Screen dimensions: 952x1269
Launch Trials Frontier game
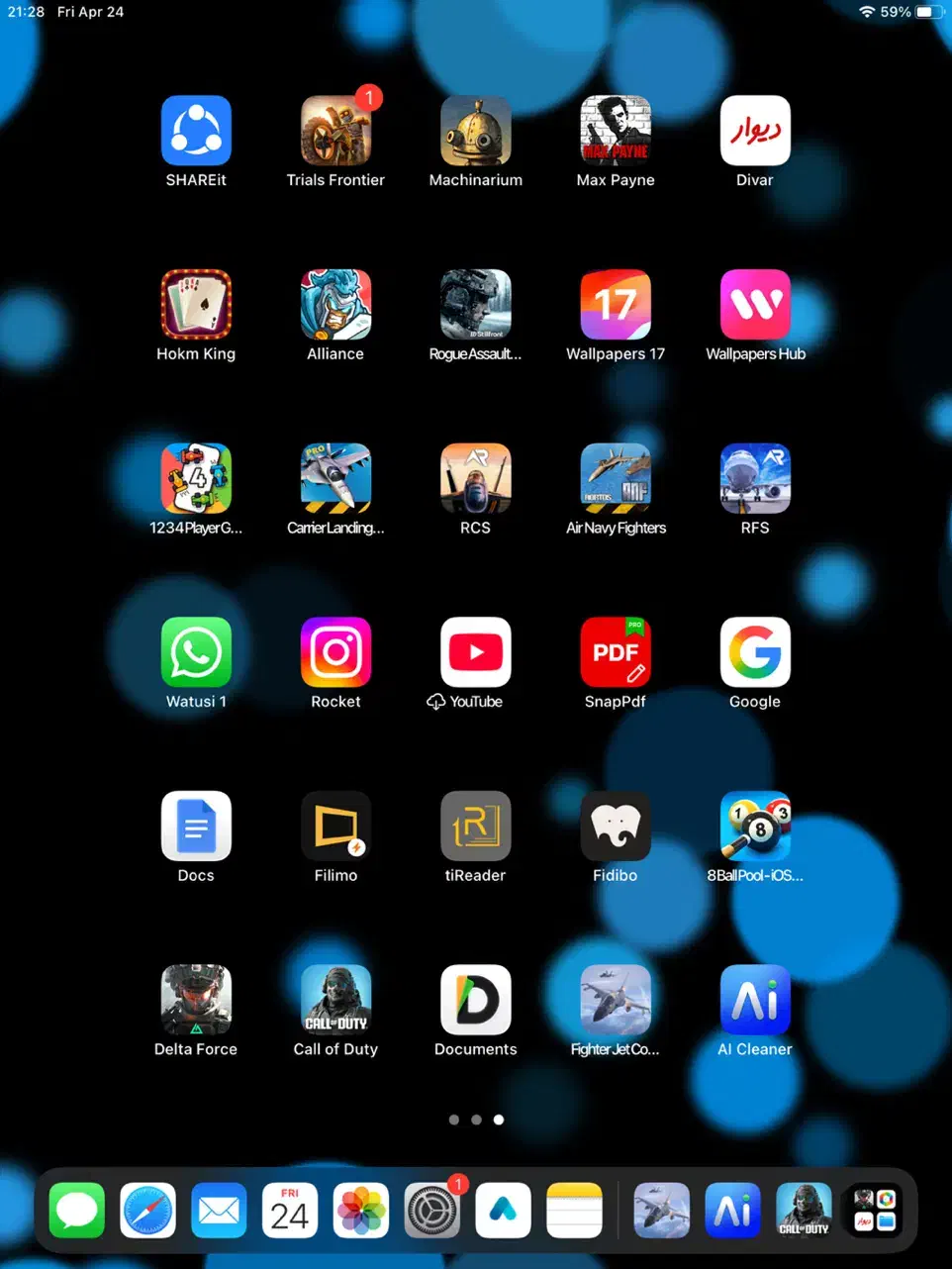pos(335,130)
